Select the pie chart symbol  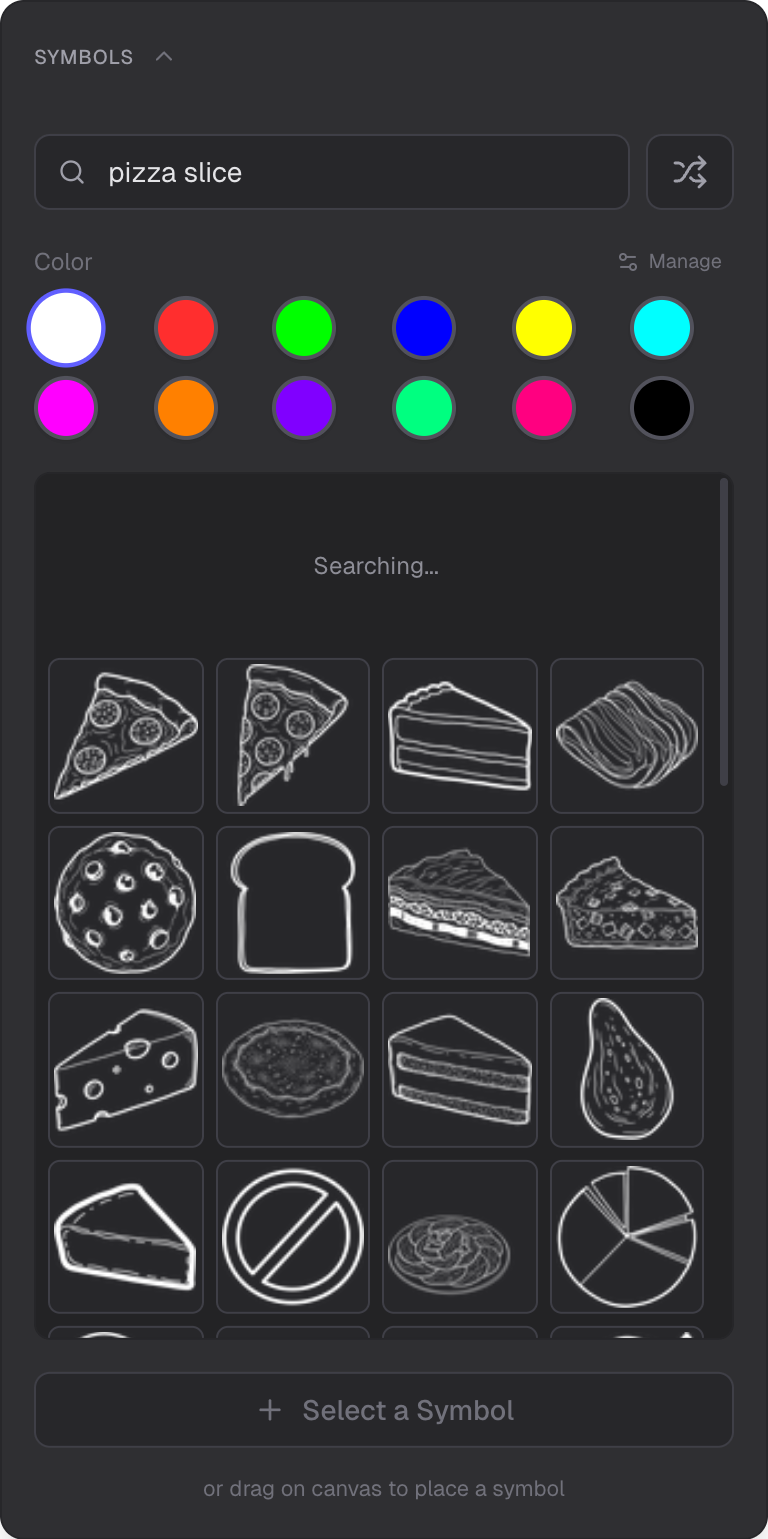point(627,1236)
